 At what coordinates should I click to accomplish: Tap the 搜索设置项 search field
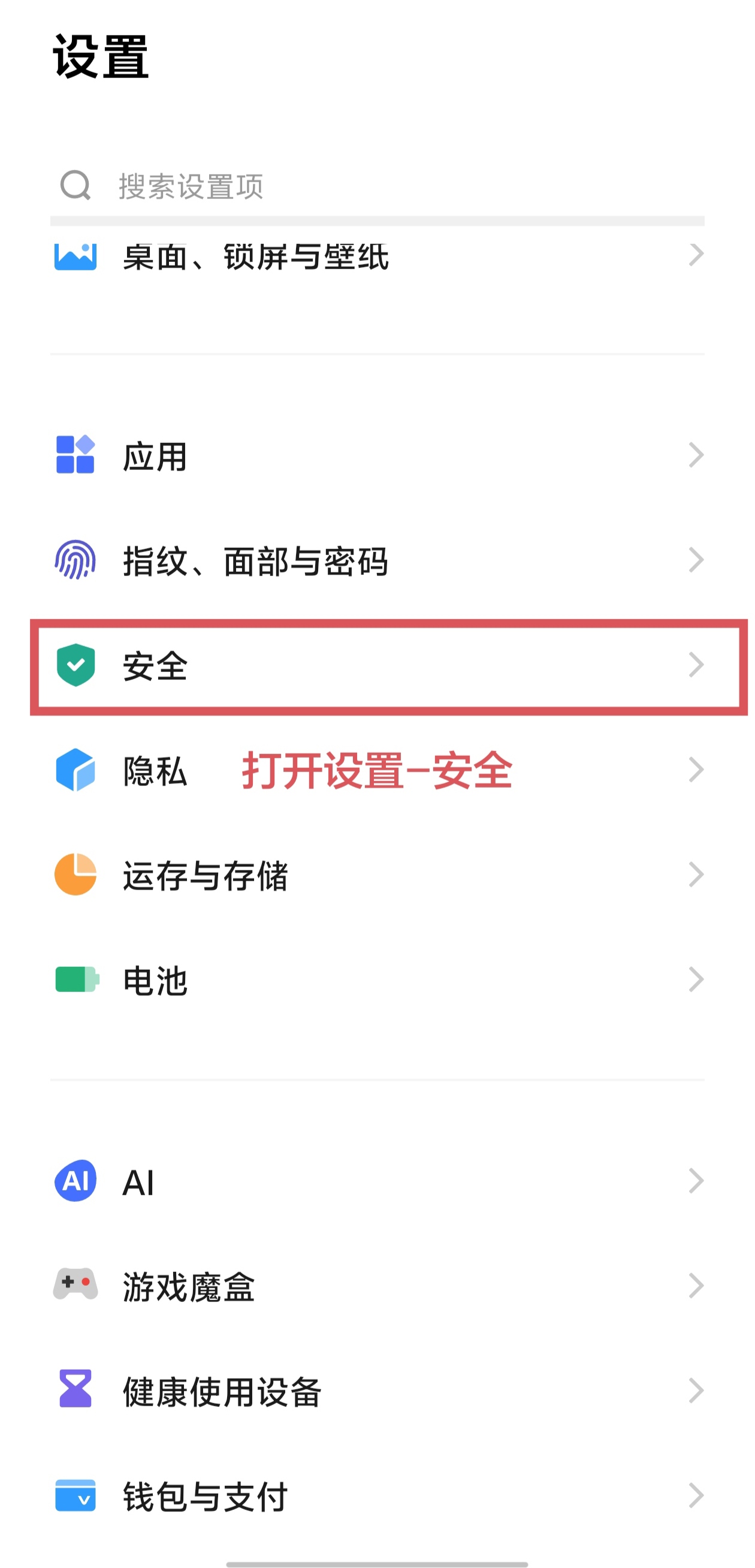click(377, 186)
